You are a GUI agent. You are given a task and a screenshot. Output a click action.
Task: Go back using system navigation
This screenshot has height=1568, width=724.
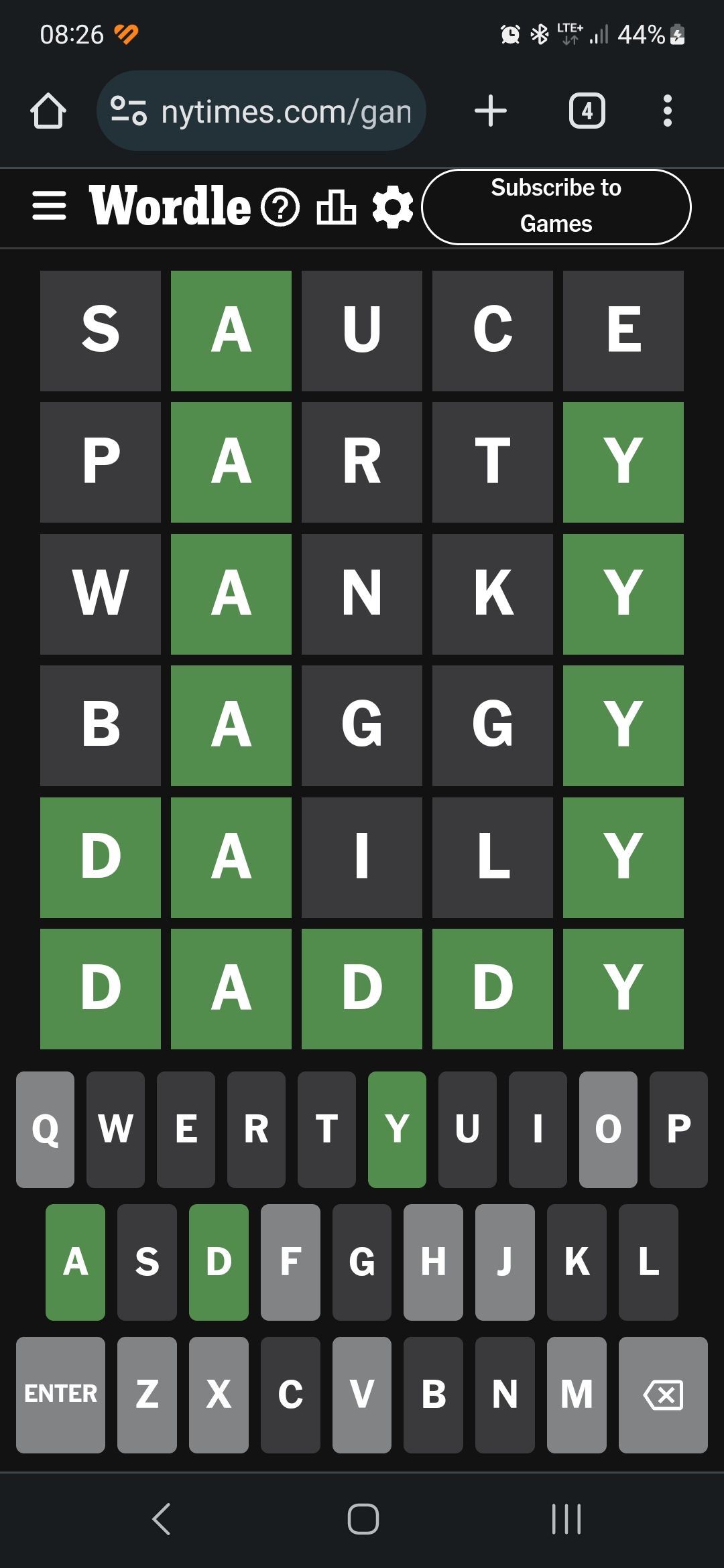[x=162, y=1518]
